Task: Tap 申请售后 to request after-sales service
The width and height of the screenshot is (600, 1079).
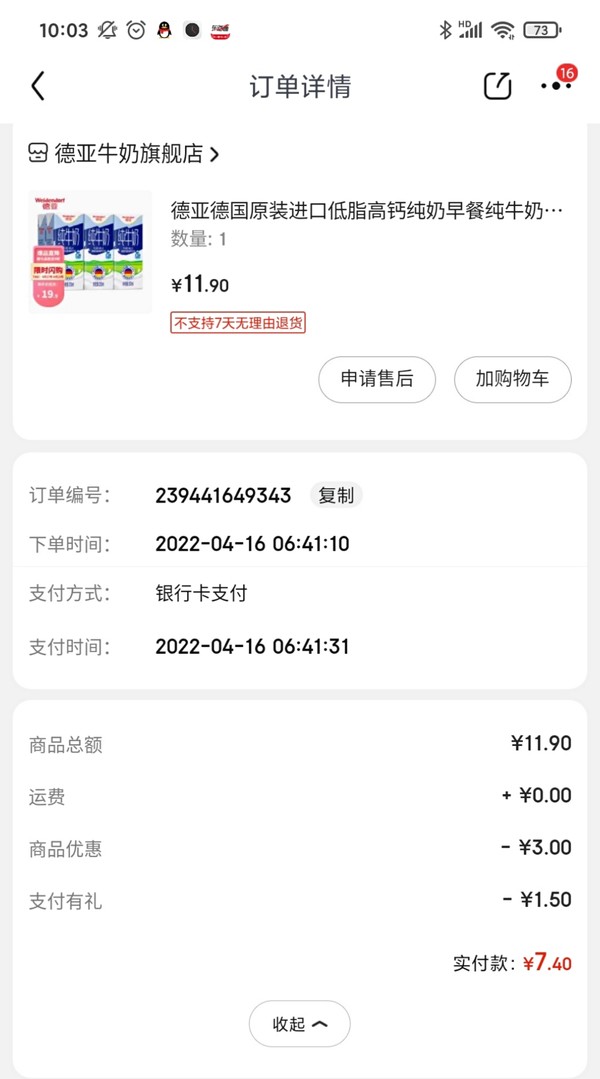Action: pos(376,379)
